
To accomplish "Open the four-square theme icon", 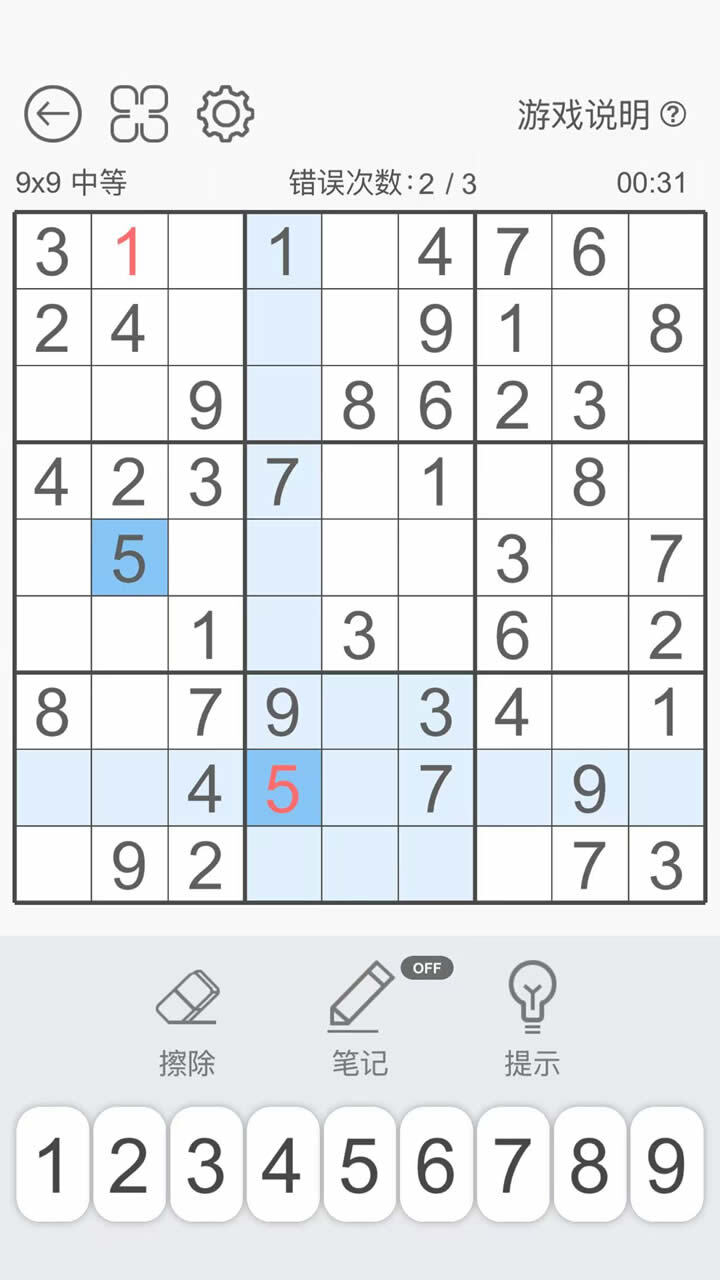I will (139, 114).
